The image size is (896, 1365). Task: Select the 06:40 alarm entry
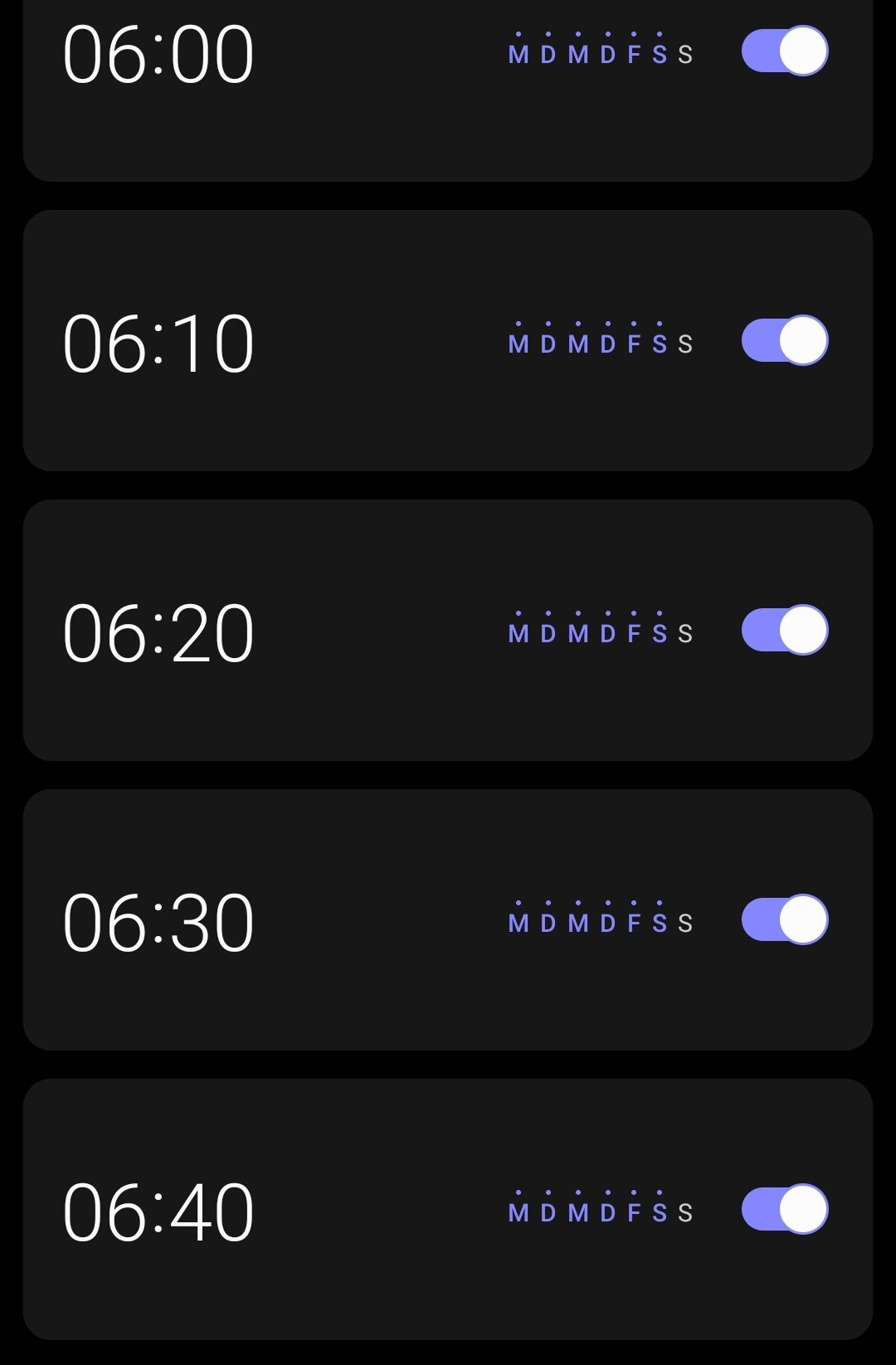(x=158, y=1212)
